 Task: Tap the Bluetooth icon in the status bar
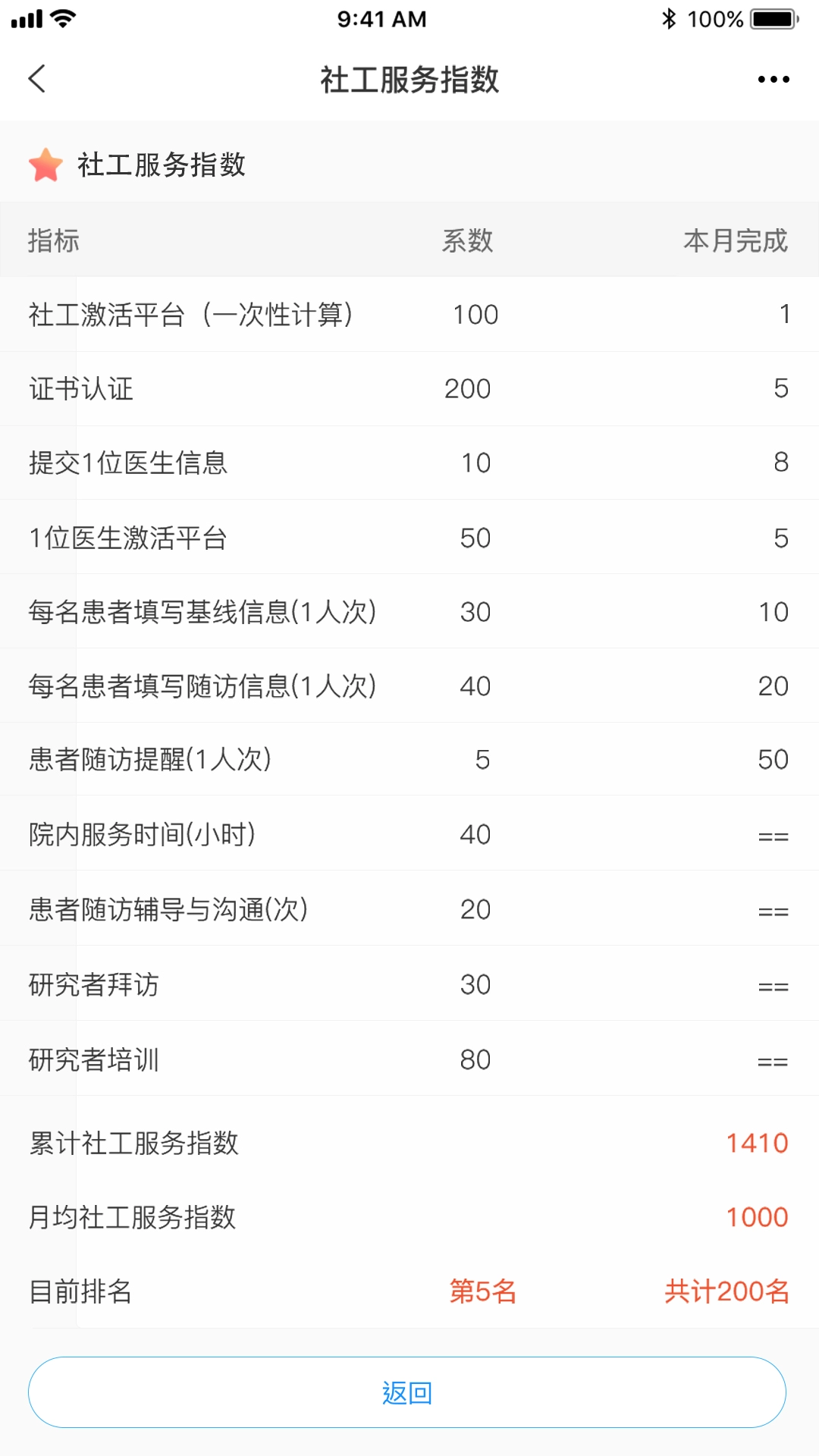click(x=670, y=19)
